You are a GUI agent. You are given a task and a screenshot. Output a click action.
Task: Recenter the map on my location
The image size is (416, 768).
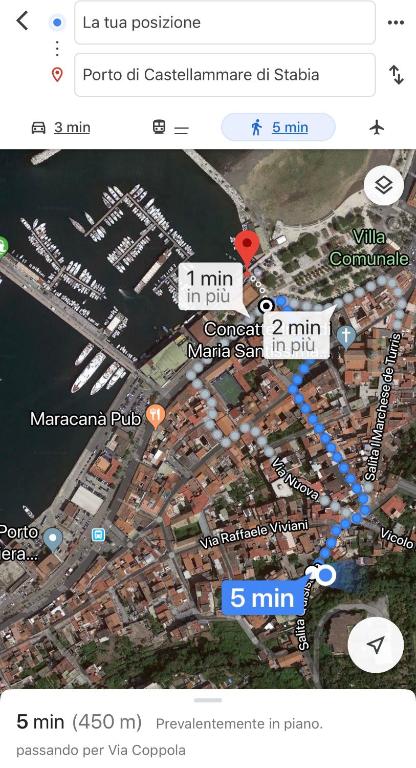point(375,645)
